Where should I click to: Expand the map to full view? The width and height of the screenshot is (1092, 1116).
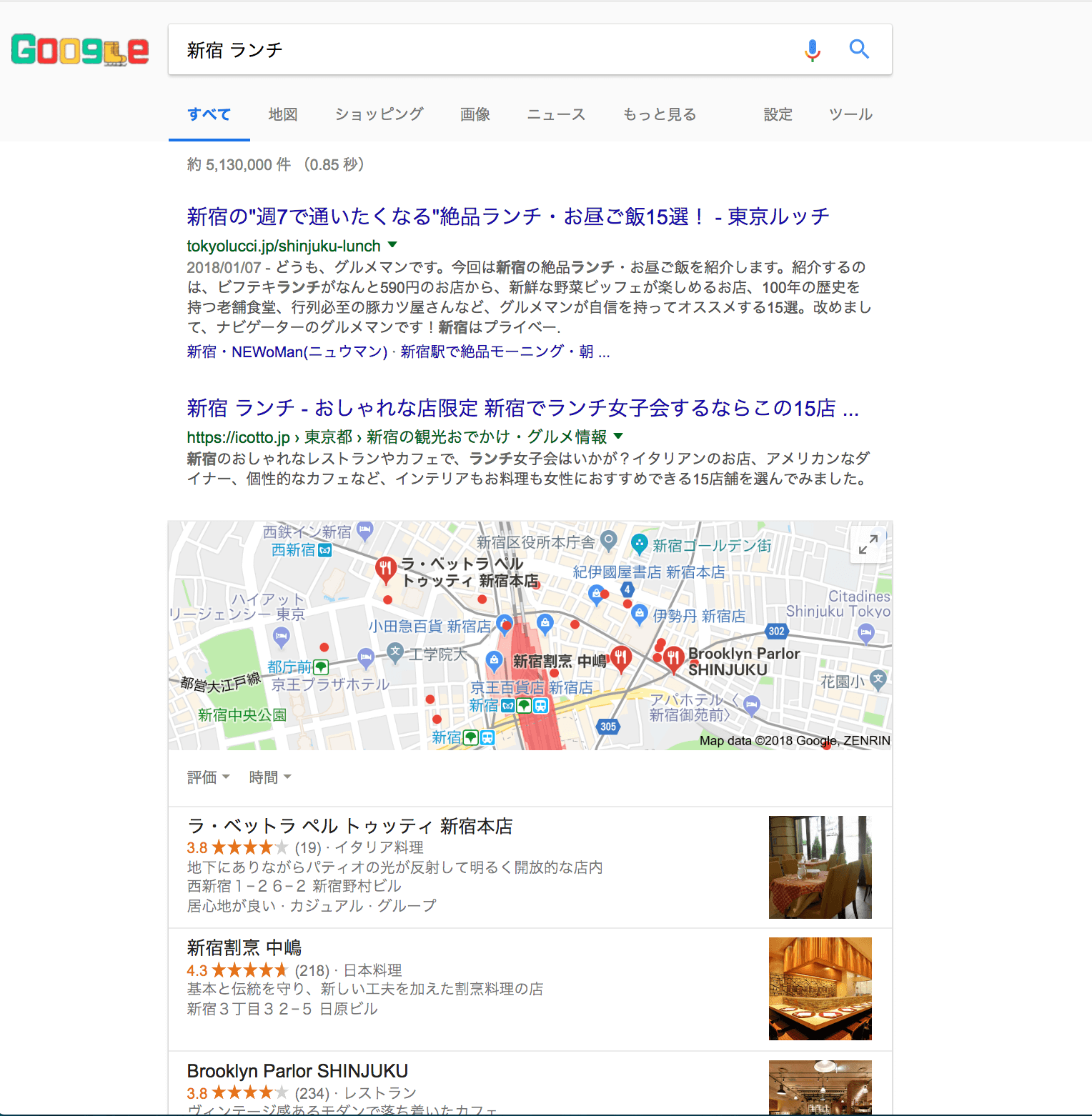868,545
